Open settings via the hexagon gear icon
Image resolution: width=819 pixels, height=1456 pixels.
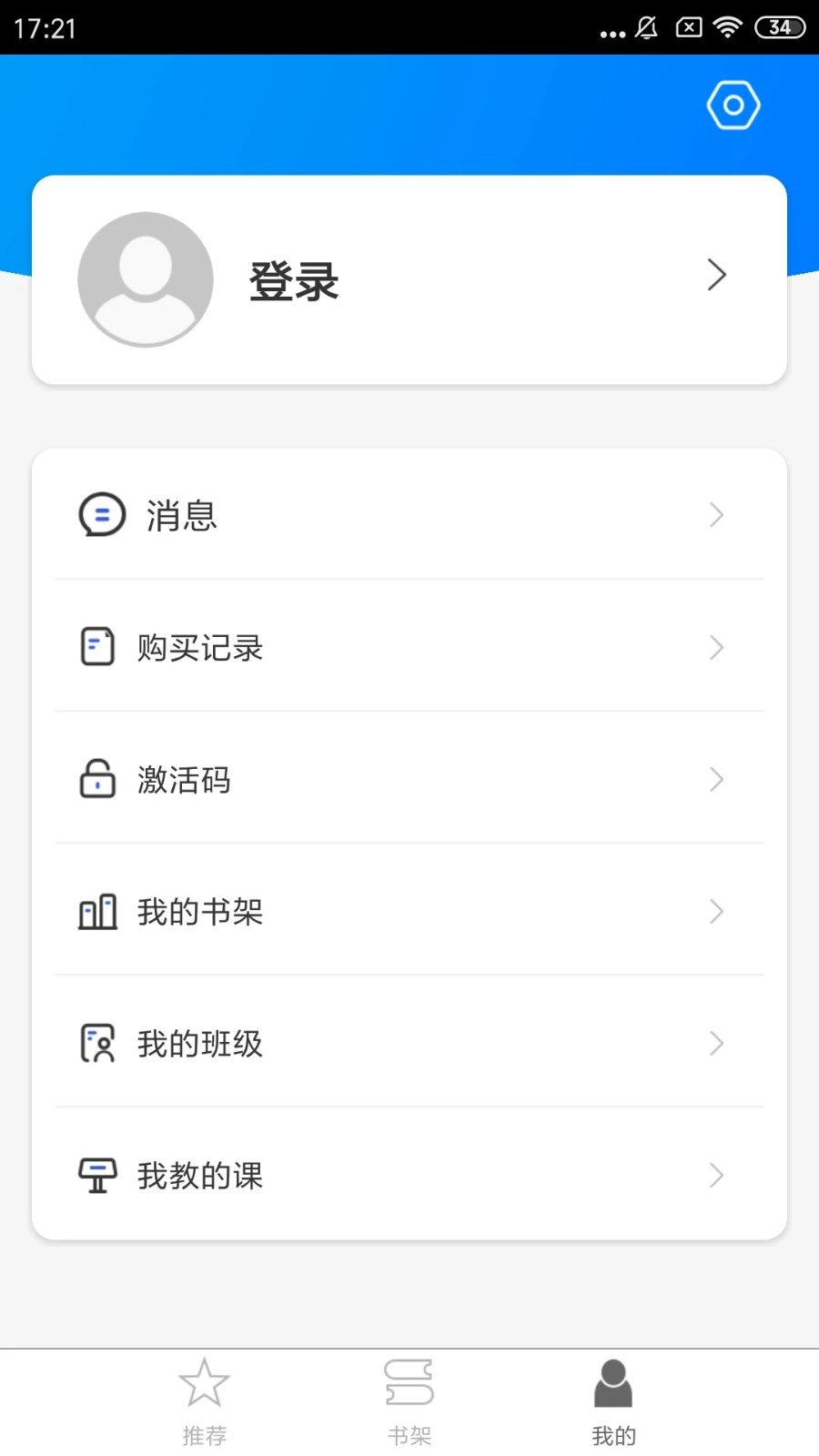coord(733,106)
